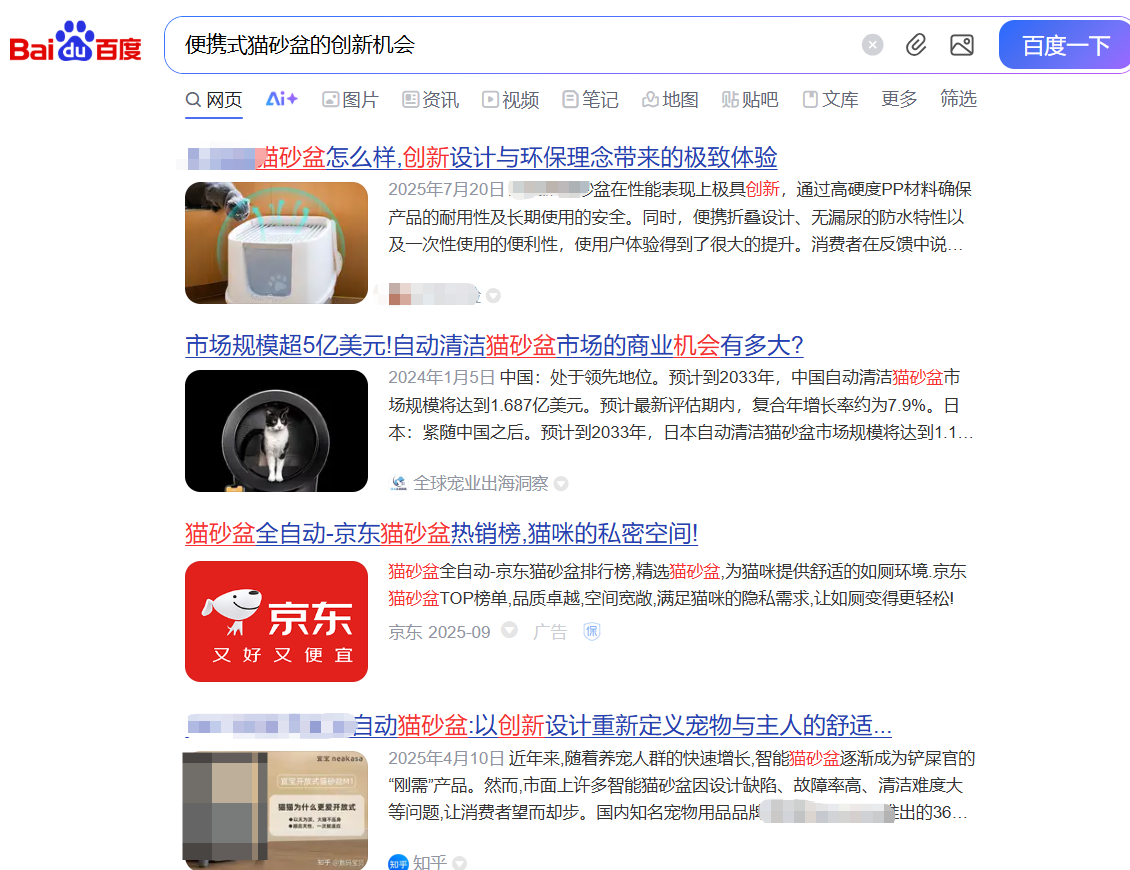Screen dimensions: 1130x870
Task: Switch to the 资讯 tab
Action: click(430, 100)
